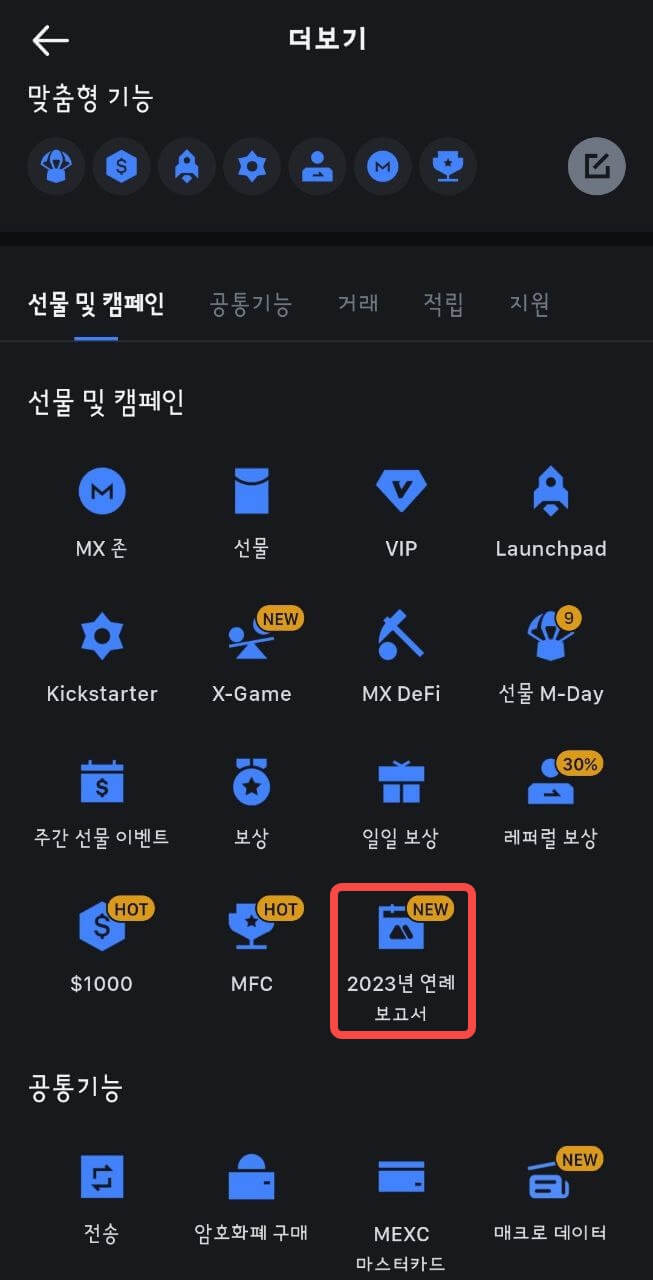The width and height of the screenshot is (653, 1280).
Task: Open the 지원 tab
Action: [x=530, y=304]
